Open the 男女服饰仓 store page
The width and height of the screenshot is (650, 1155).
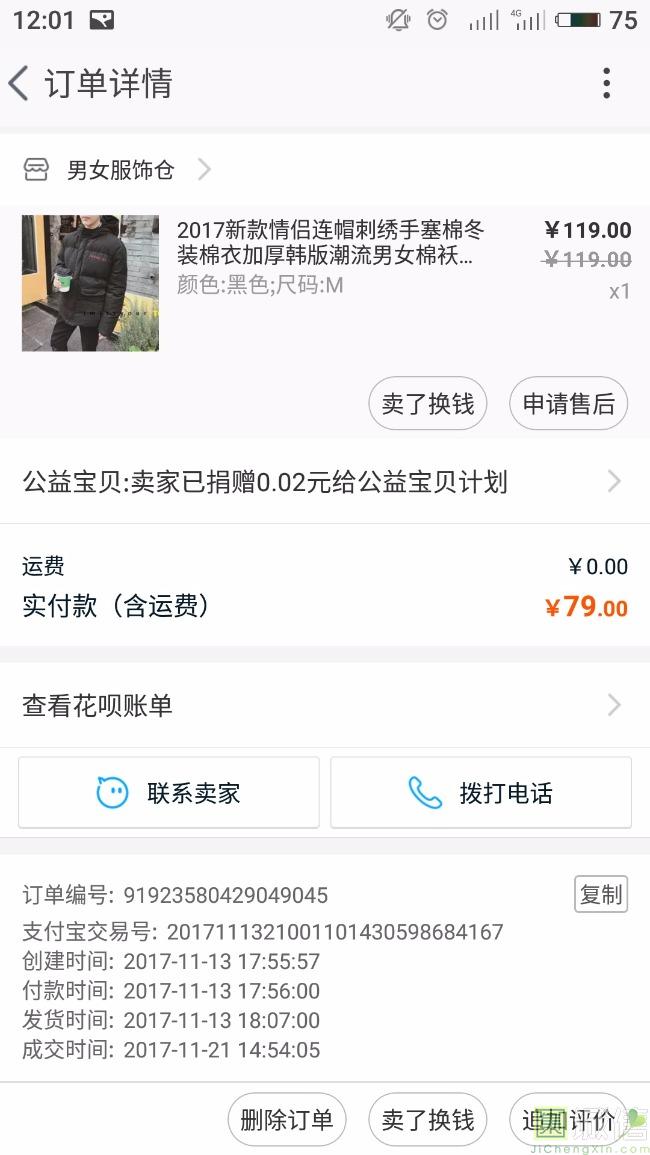pos(120,170)
